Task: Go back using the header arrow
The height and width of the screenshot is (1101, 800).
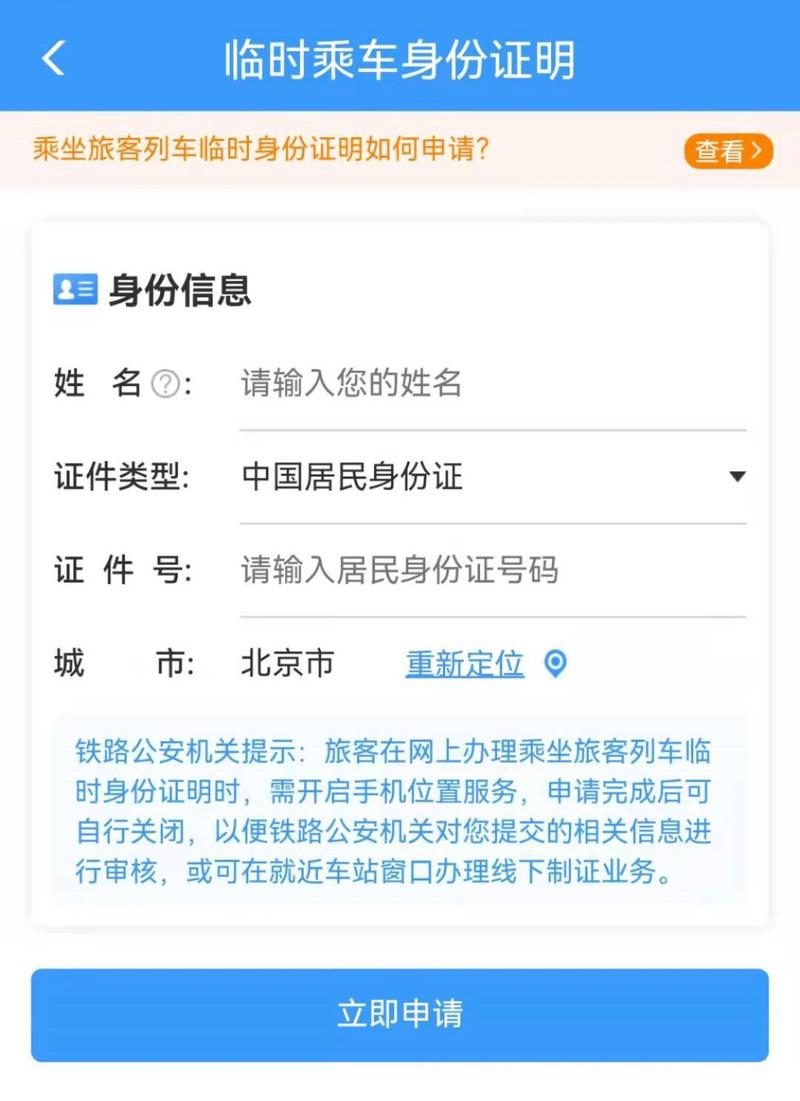Action: 53,58
